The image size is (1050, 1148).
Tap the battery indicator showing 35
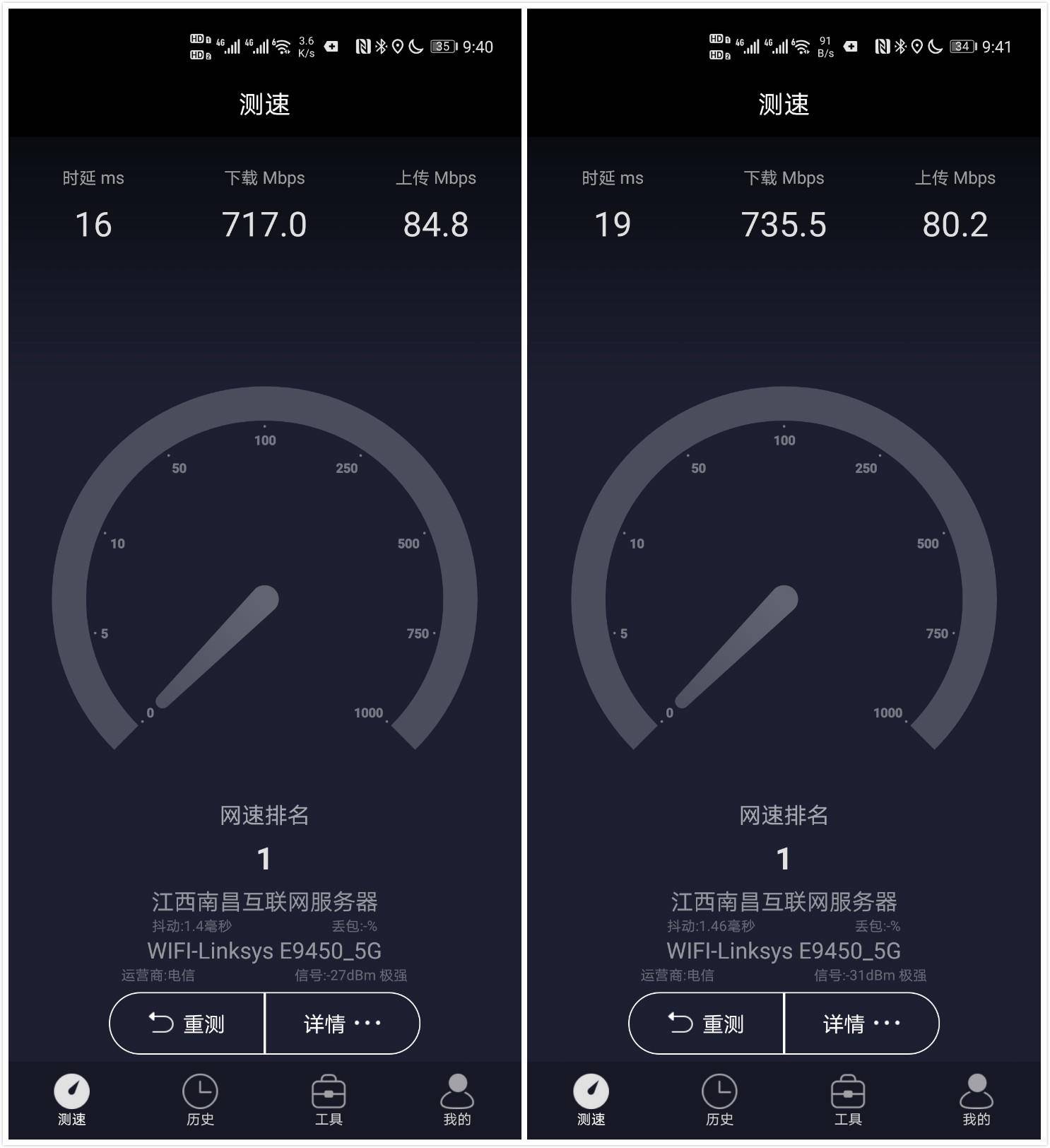[443, 47]
